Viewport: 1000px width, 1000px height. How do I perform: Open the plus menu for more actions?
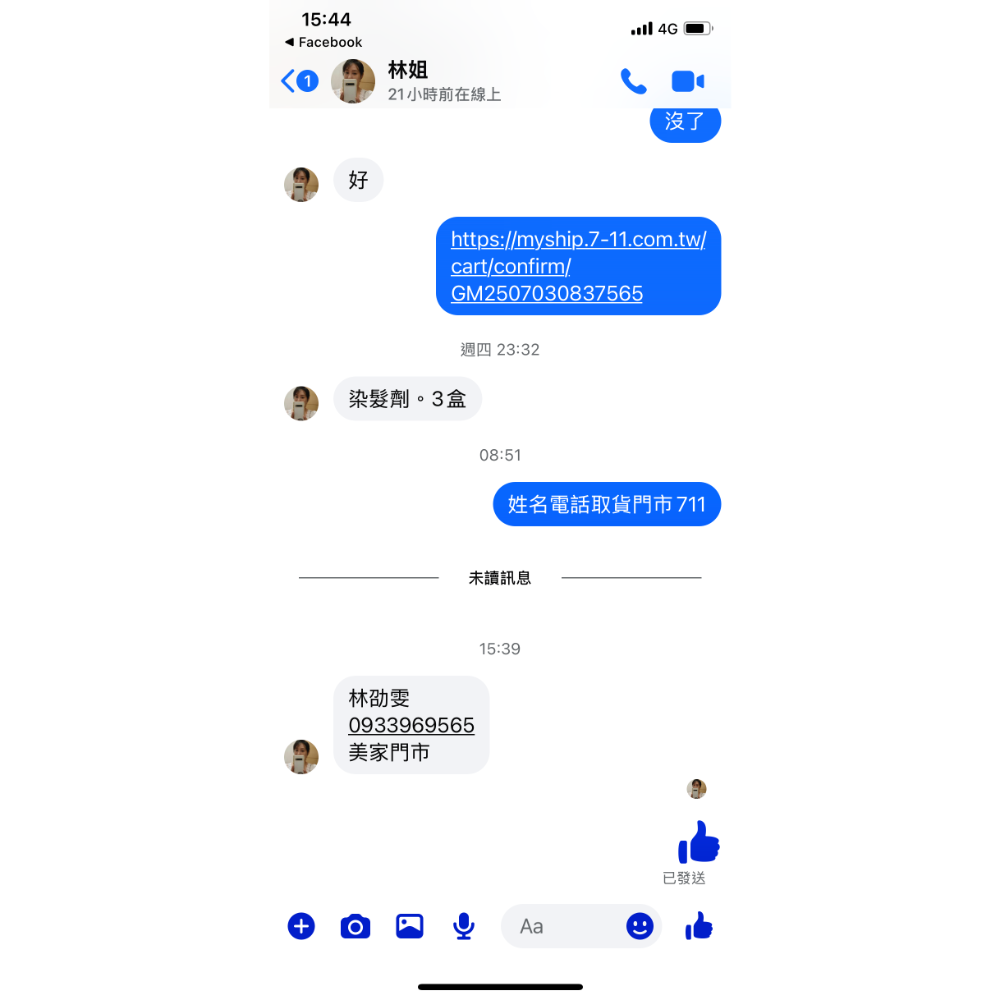point(301,926)
